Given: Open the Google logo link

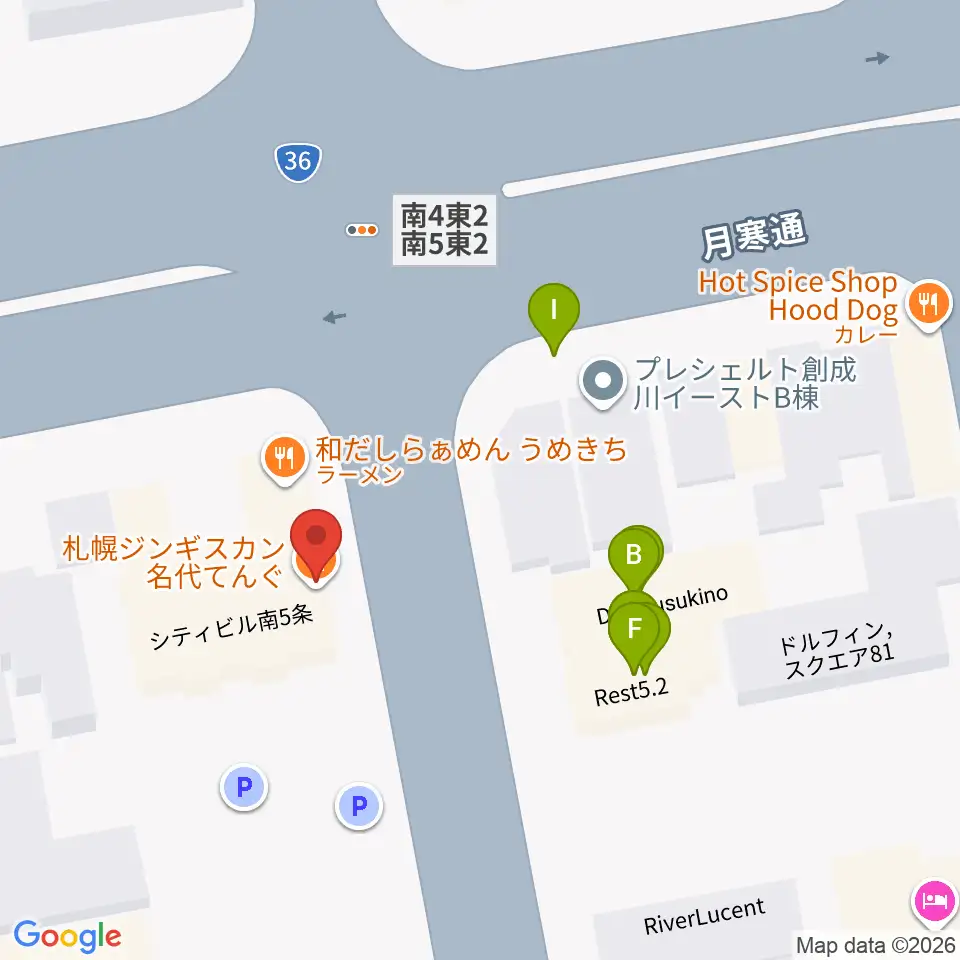Looking at the screenshot, I should (67, 936).
